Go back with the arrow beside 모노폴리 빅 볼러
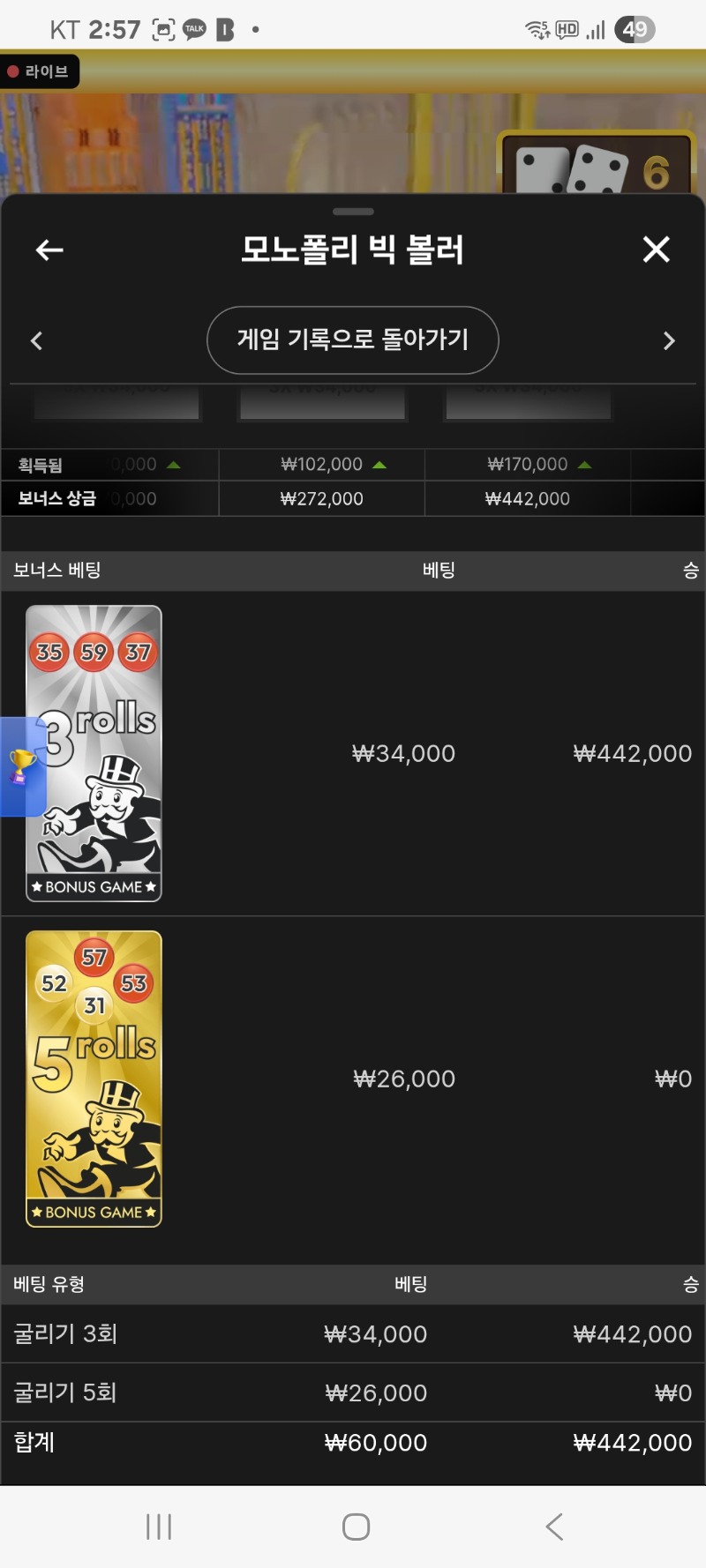 tap(49, 250)
